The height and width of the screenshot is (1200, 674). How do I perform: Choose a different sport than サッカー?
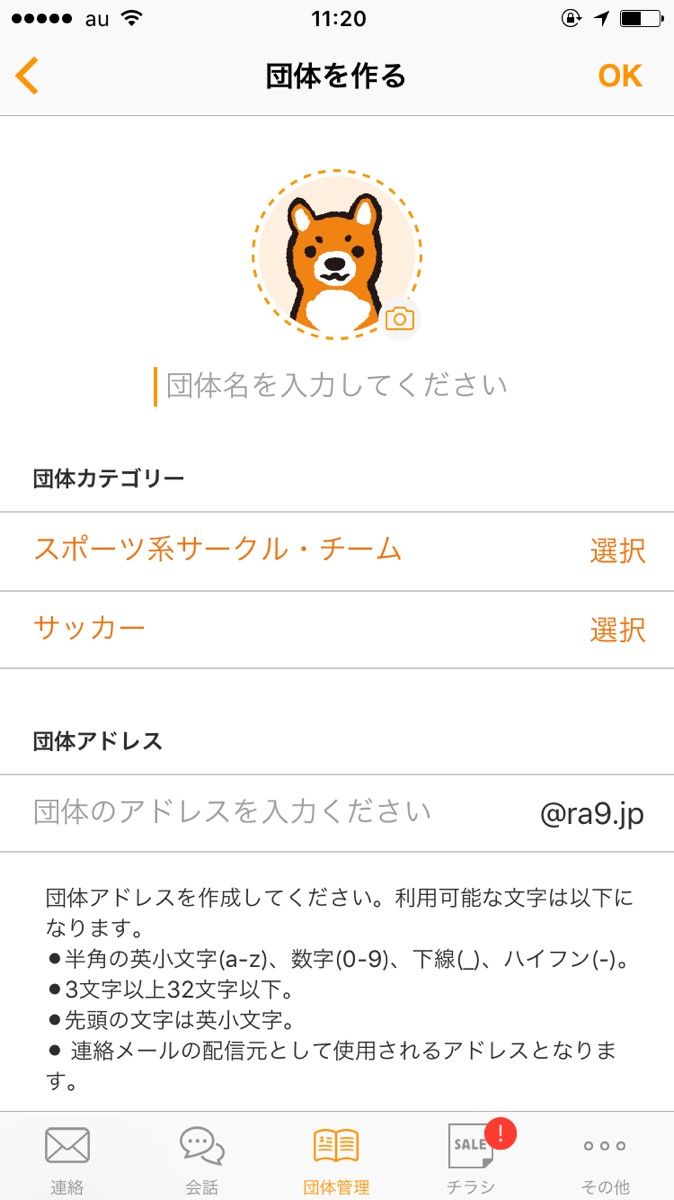coord(617,630)
